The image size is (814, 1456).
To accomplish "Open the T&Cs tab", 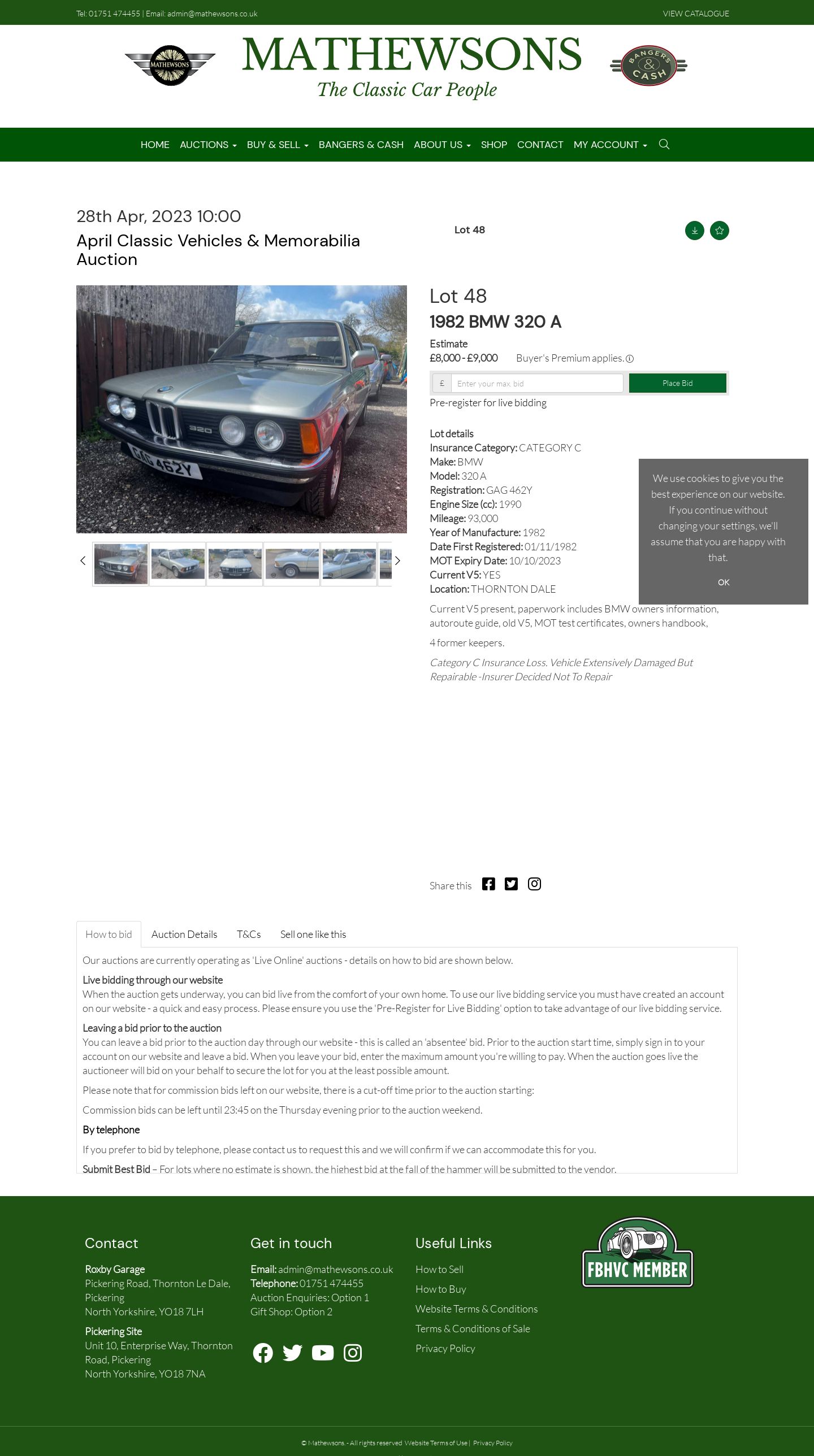I will pos(249,935).
